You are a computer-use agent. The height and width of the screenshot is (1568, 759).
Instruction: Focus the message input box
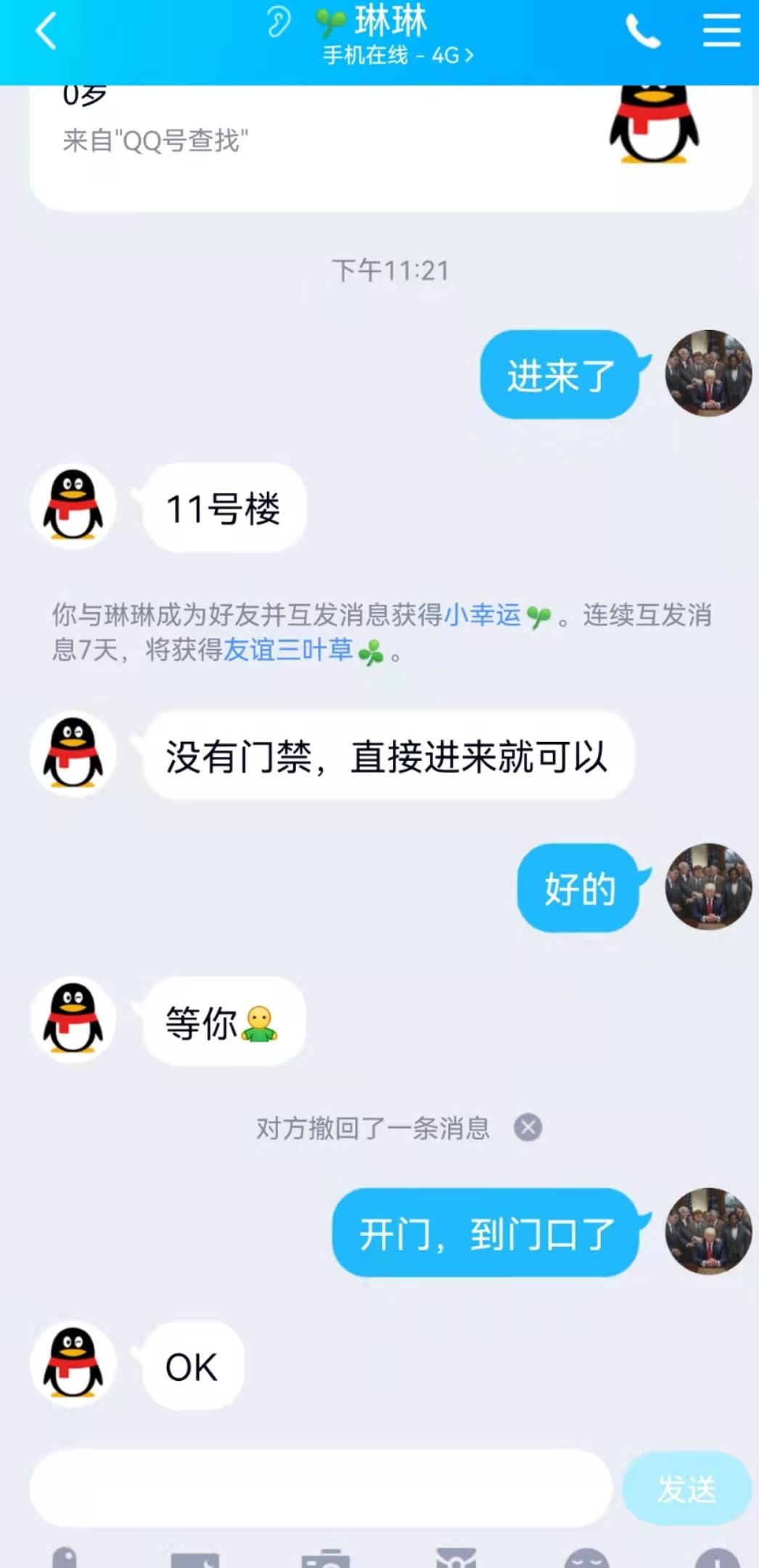point(321,1488)
